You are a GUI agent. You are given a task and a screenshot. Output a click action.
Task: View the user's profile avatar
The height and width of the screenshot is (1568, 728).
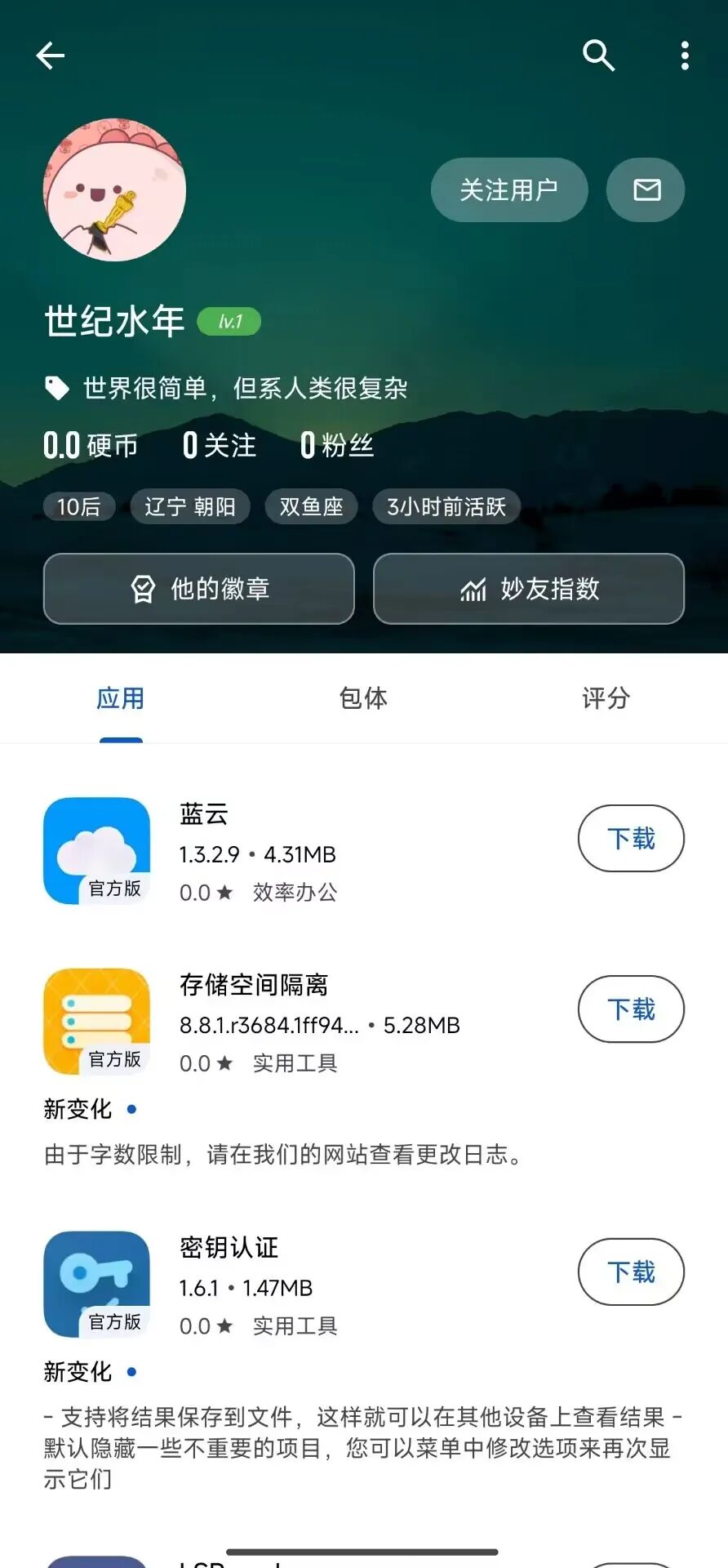click(x=114, y=190)
